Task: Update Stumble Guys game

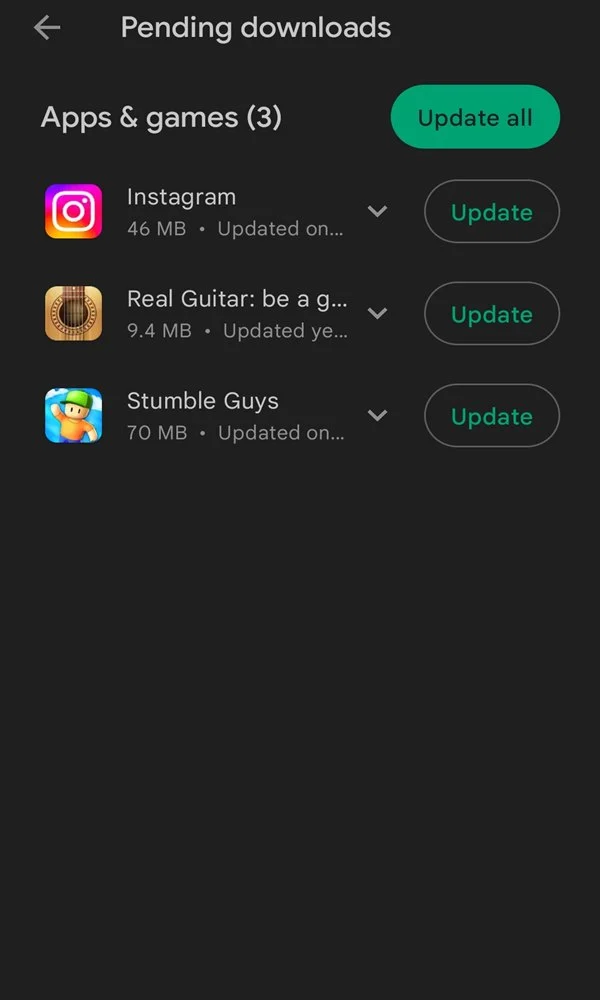Action: coord(491,416)
